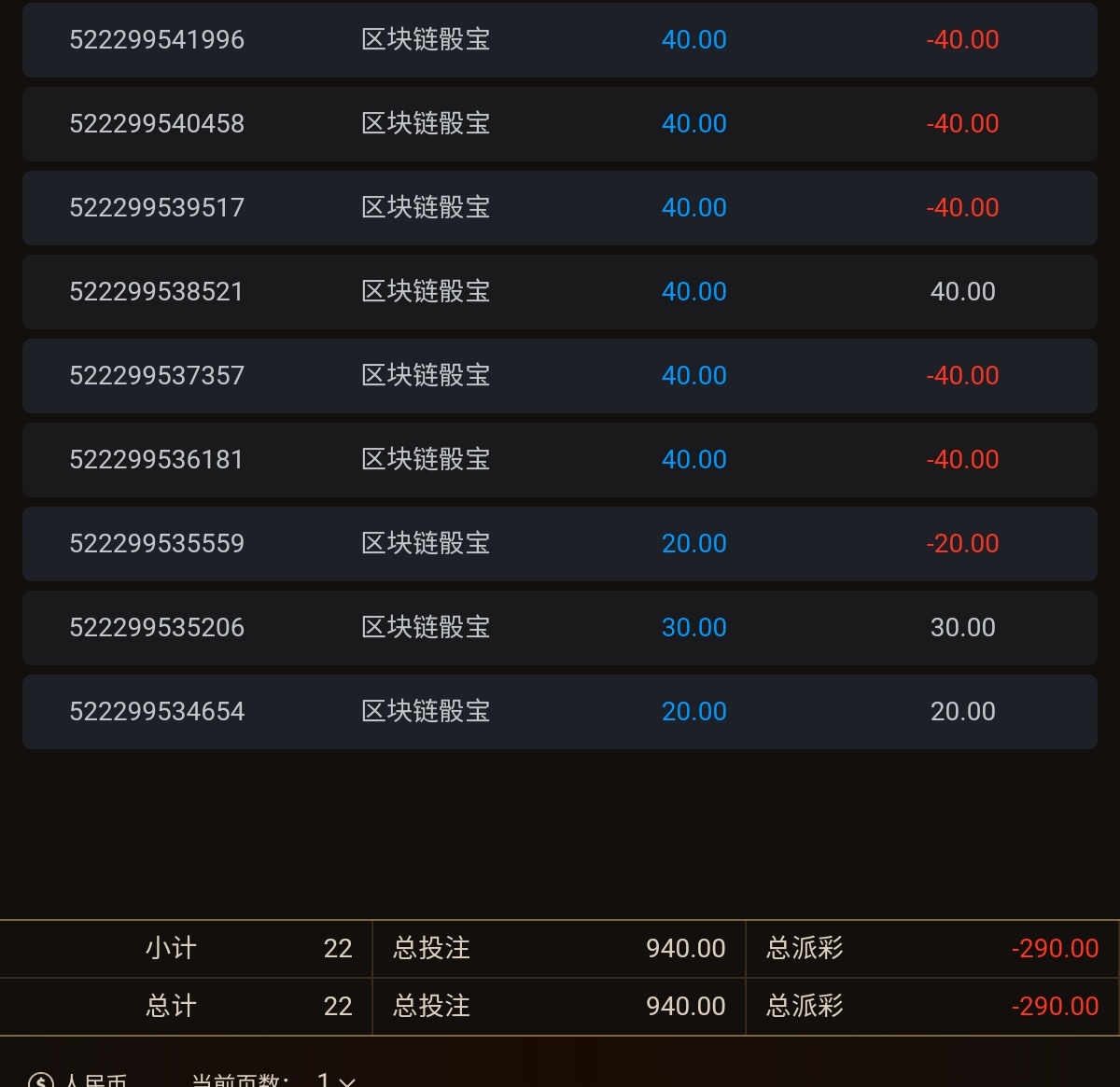
Task: Expand the current page number dropdown
Action: click(336, 1080)
